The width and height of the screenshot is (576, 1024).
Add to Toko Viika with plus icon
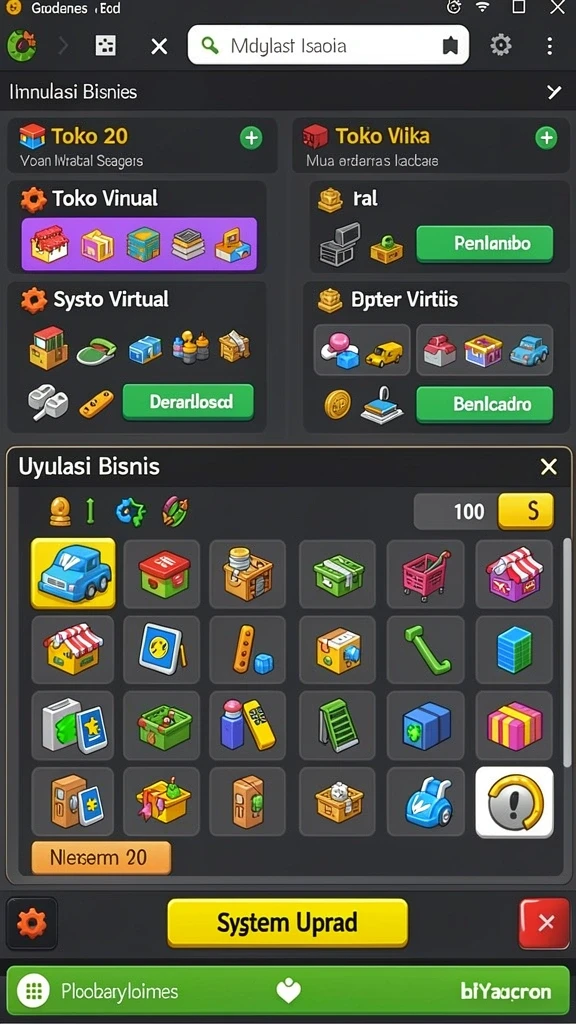(546, 138)
